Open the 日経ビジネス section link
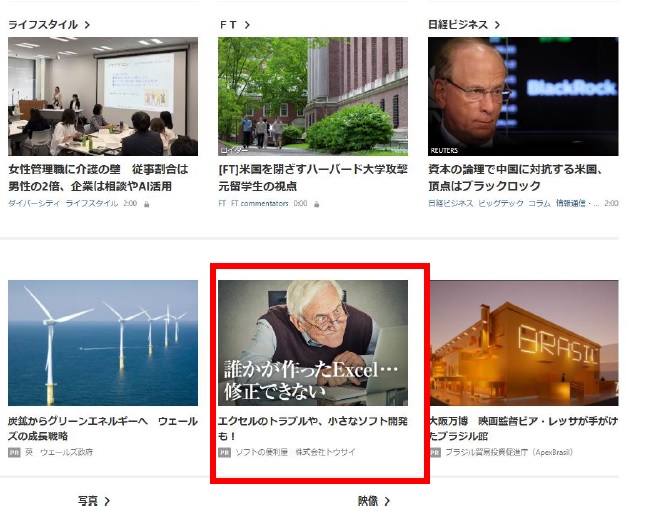The image size is (652, 520). pos(463,24)
